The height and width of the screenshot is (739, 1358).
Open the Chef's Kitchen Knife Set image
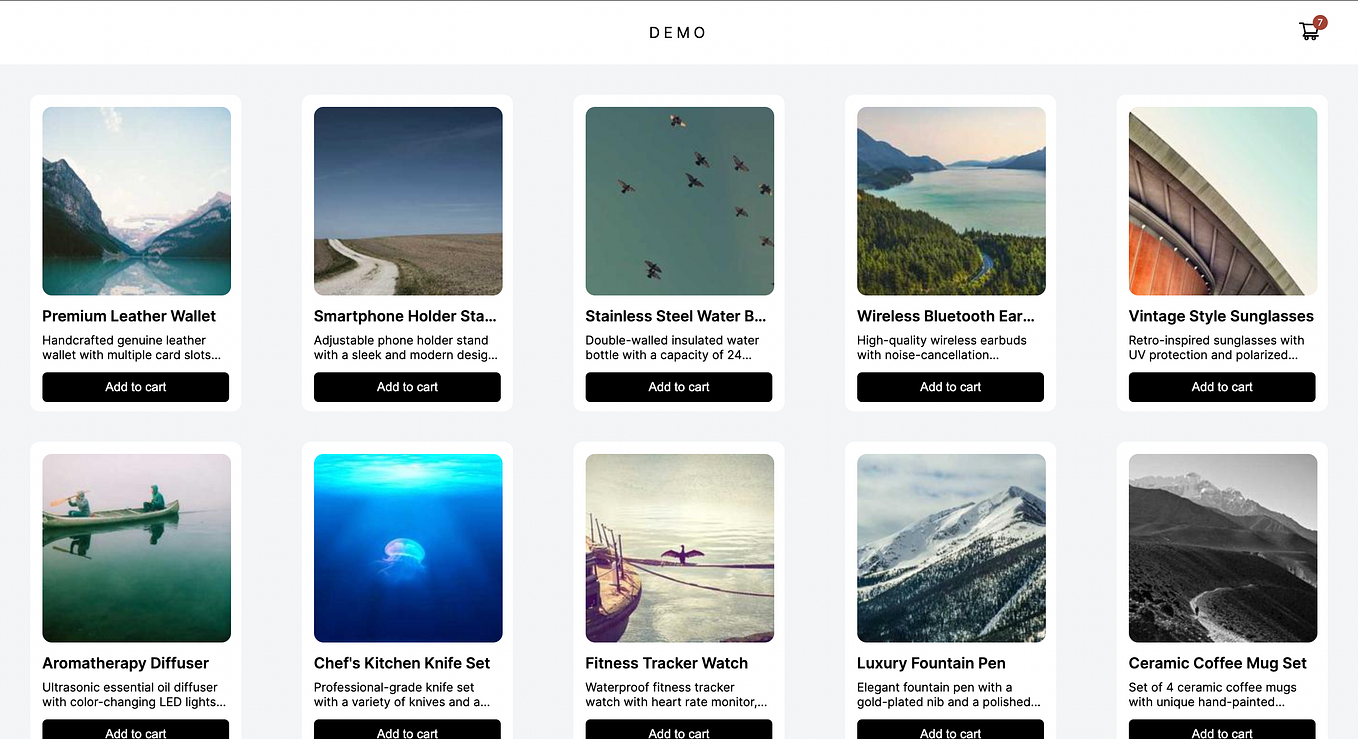(x=408, y=548)
